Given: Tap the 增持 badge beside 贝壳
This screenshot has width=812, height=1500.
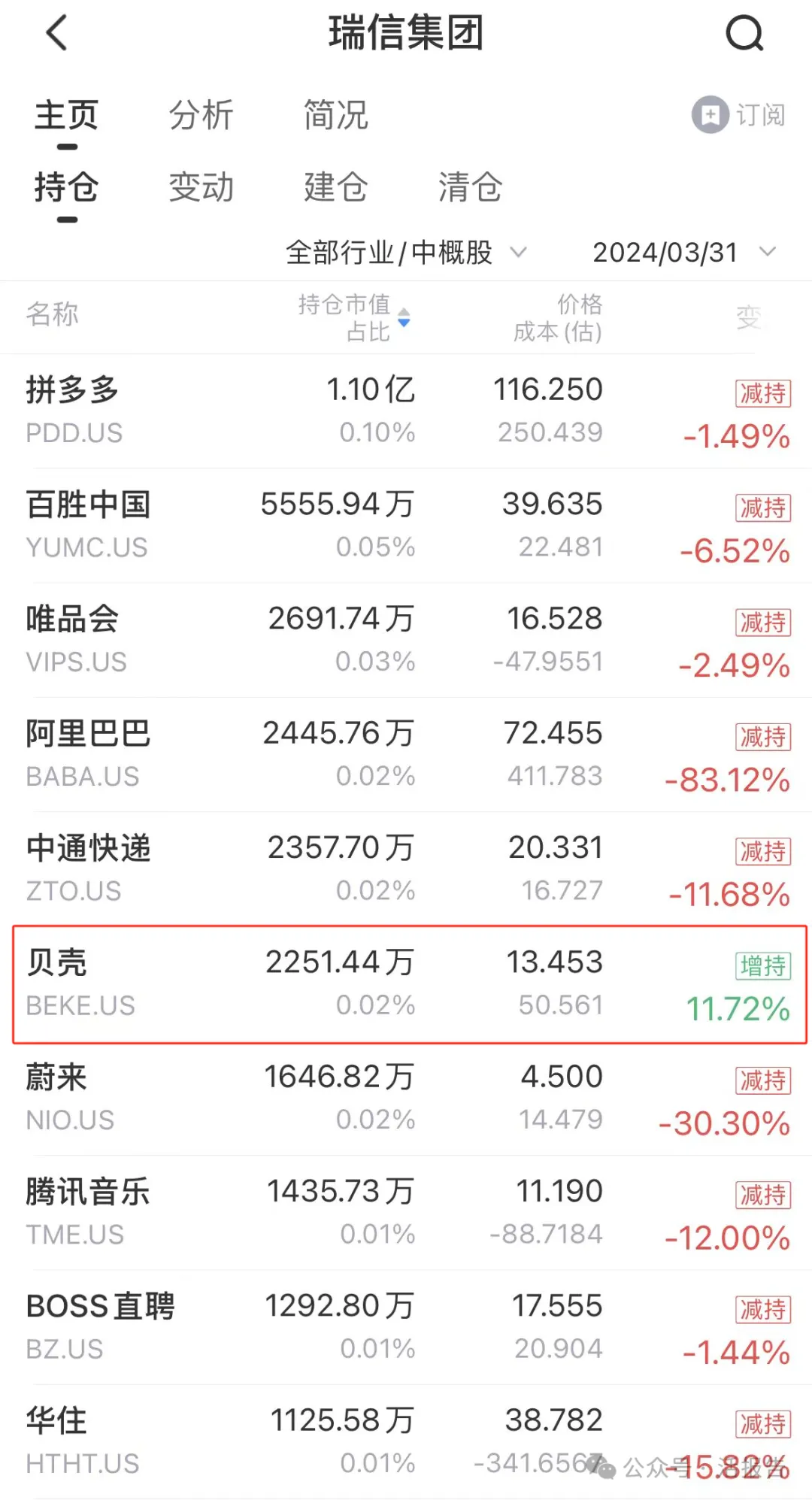Looking at the screenshot, I should click(762, 966).
